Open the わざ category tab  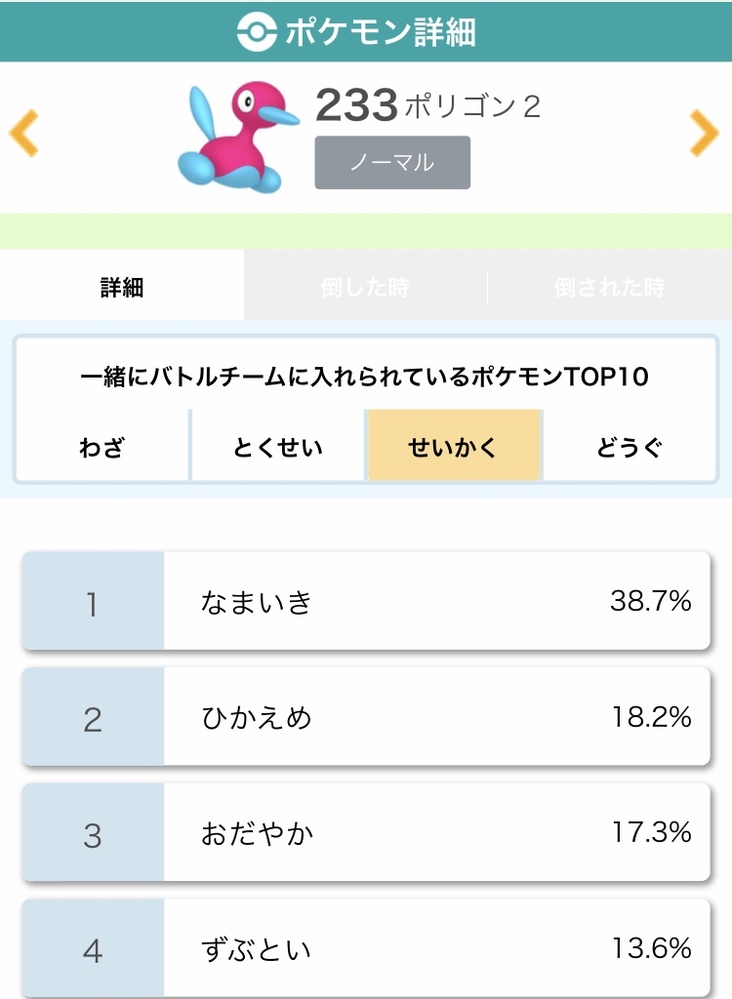click(101, 447)
